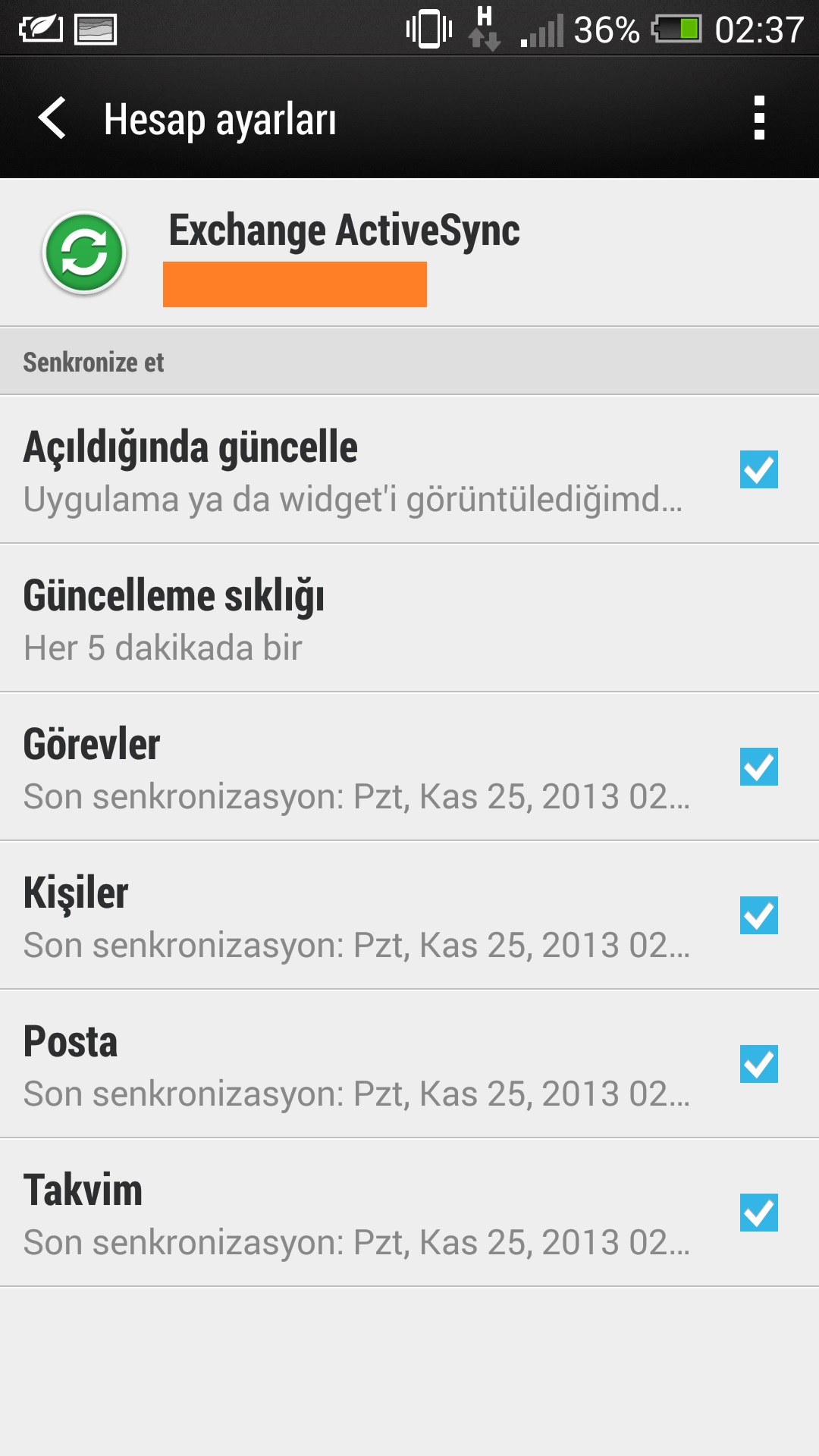Uncheck the Takvim sync checkbox

[x=759, y=1213]
